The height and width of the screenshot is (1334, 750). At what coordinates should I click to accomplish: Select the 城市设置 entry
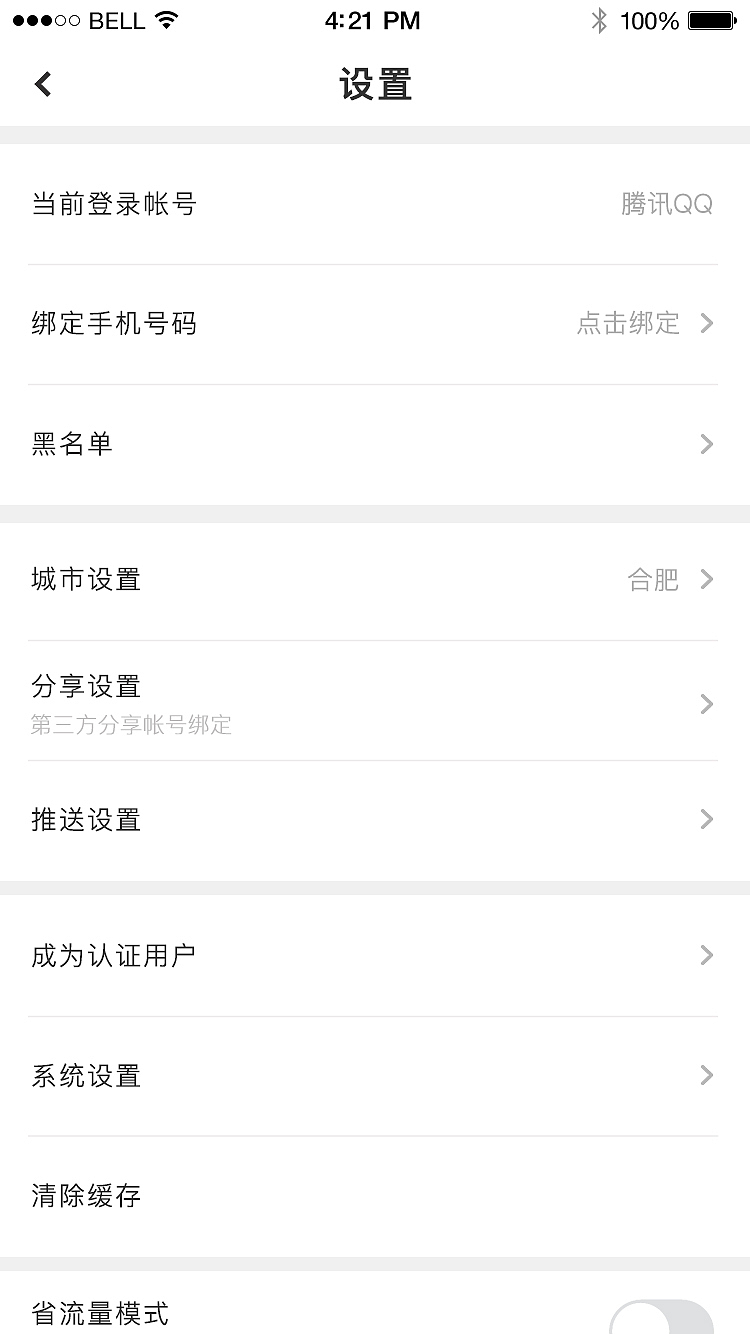pos(375,579)
